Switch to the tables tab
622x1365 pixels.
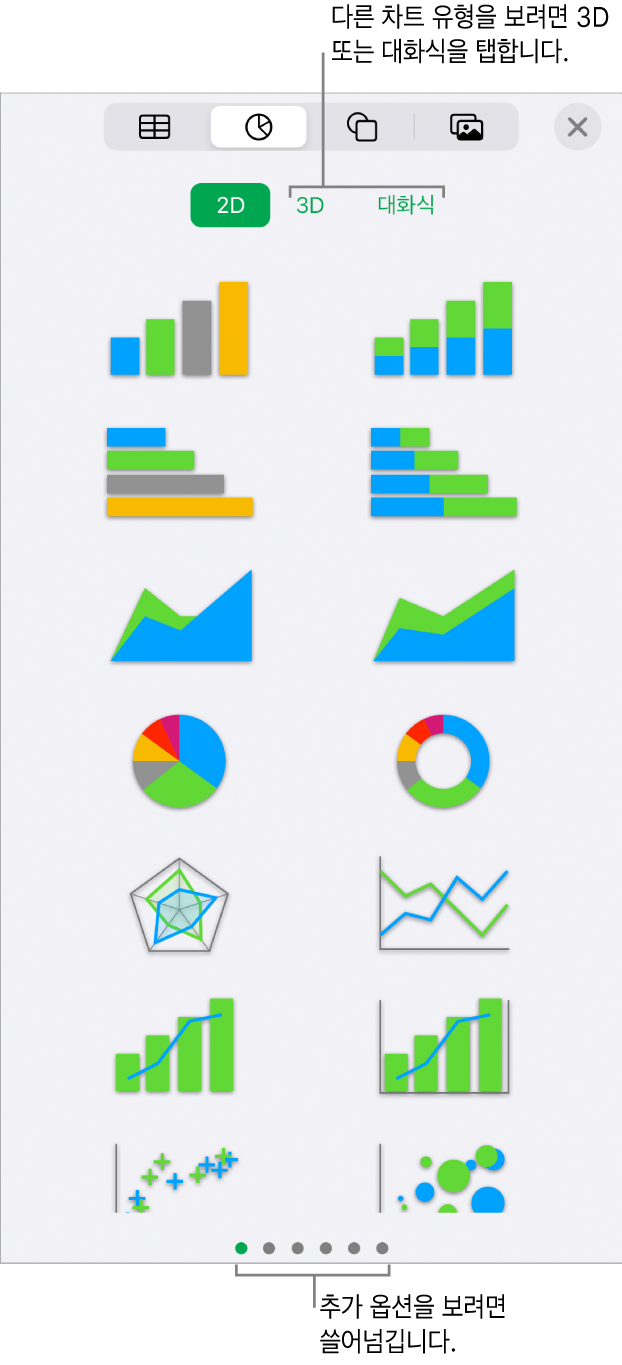pyautogui.click(x=155, y=127)
